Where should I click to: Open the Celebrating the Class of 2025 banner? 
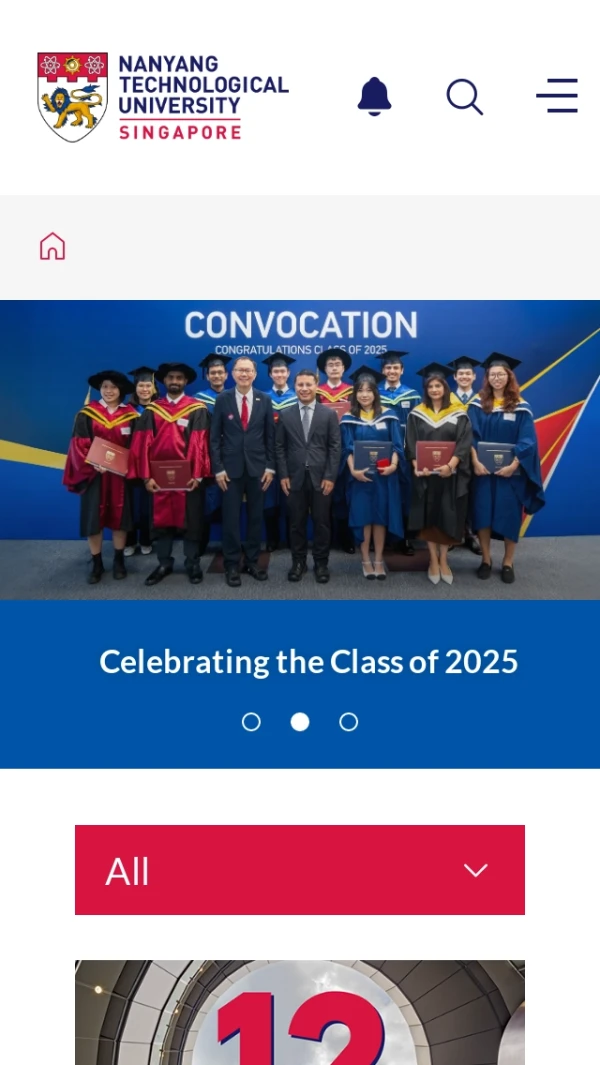point(308,661)
